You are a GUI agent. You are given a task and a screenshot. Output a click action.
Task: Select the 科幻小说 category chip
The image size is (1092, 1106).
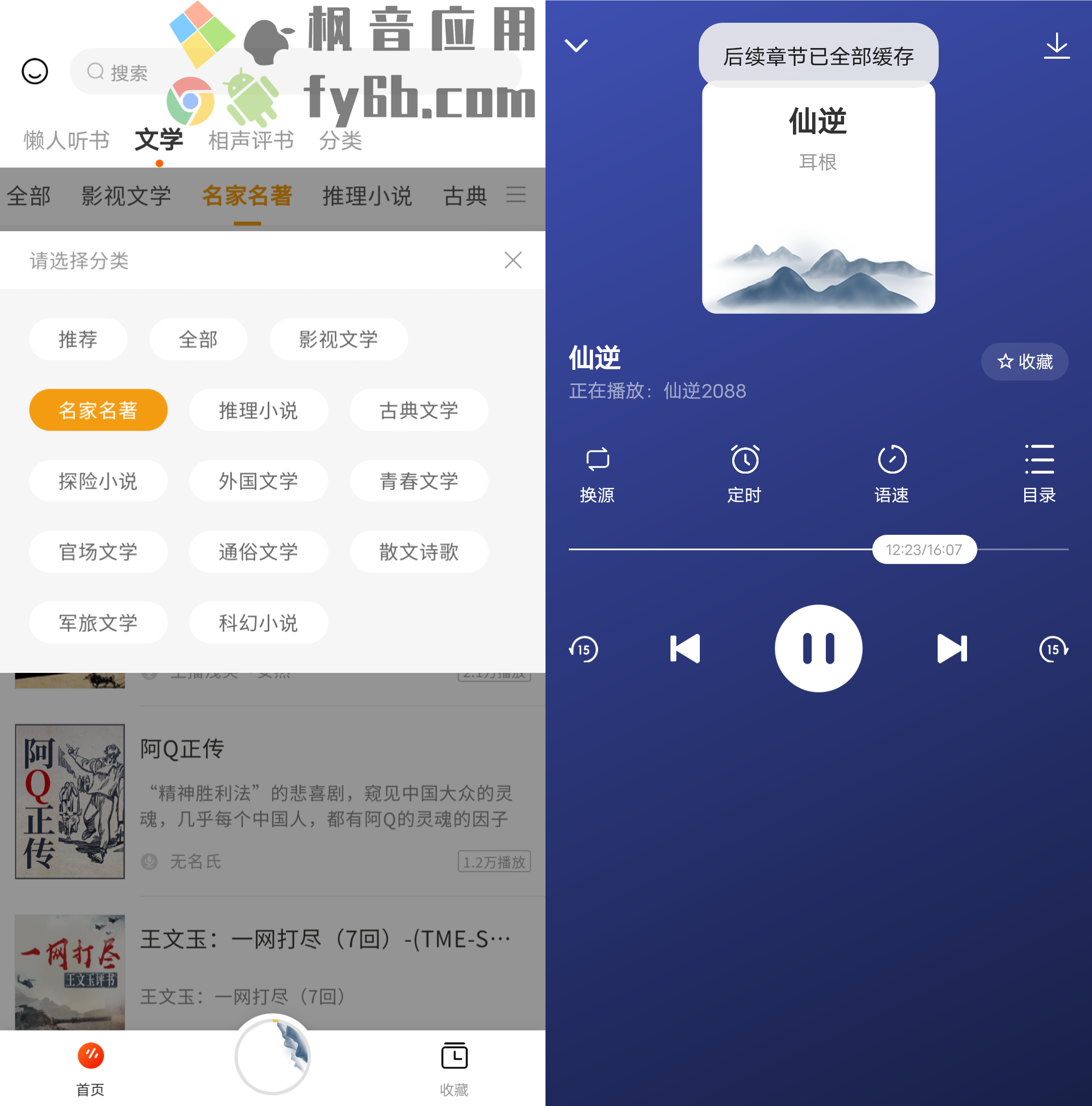pyautogui.click(x=258, y=622)
